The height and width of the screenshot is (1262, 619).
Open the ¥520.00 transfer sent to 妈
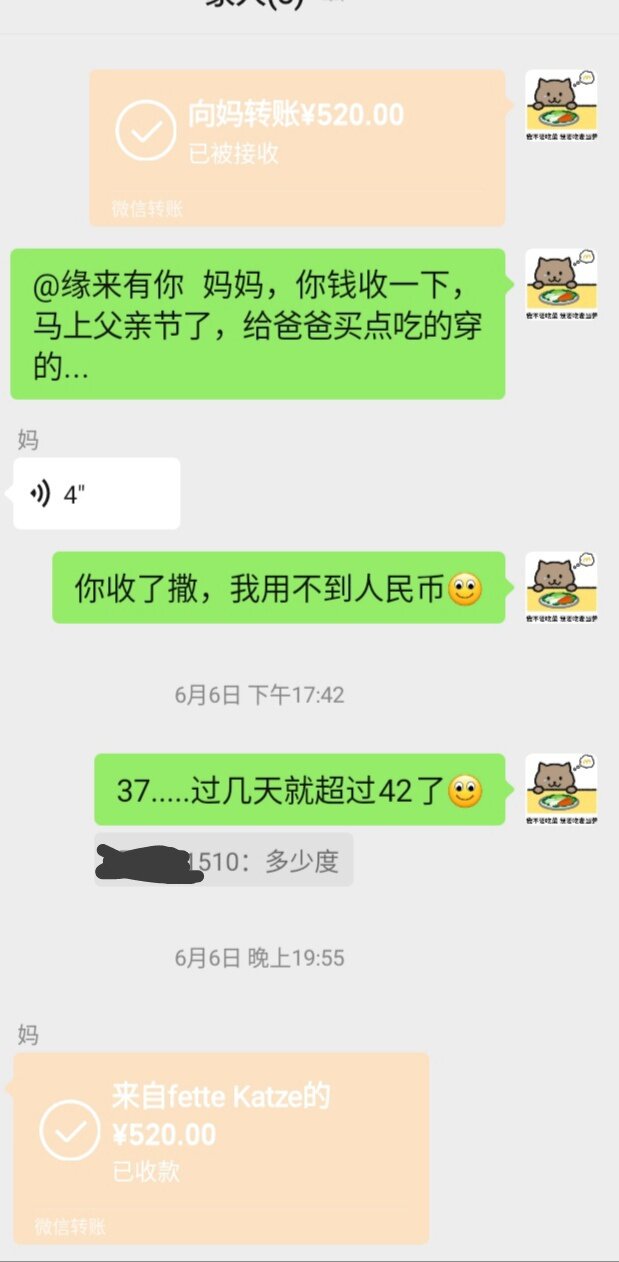coord(297,146)
